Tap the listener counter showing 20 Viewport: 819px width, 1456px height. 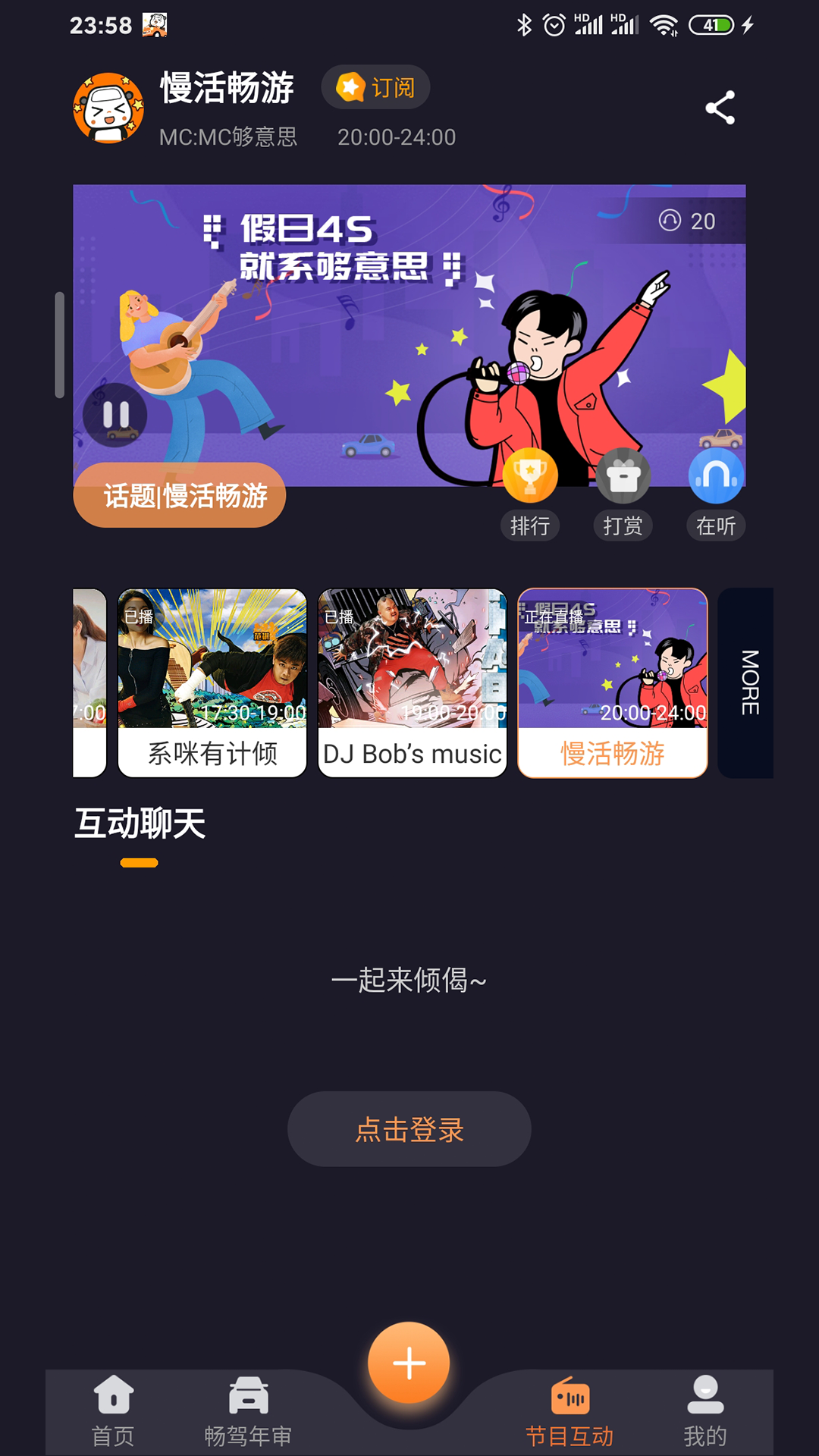coord(687,221)
